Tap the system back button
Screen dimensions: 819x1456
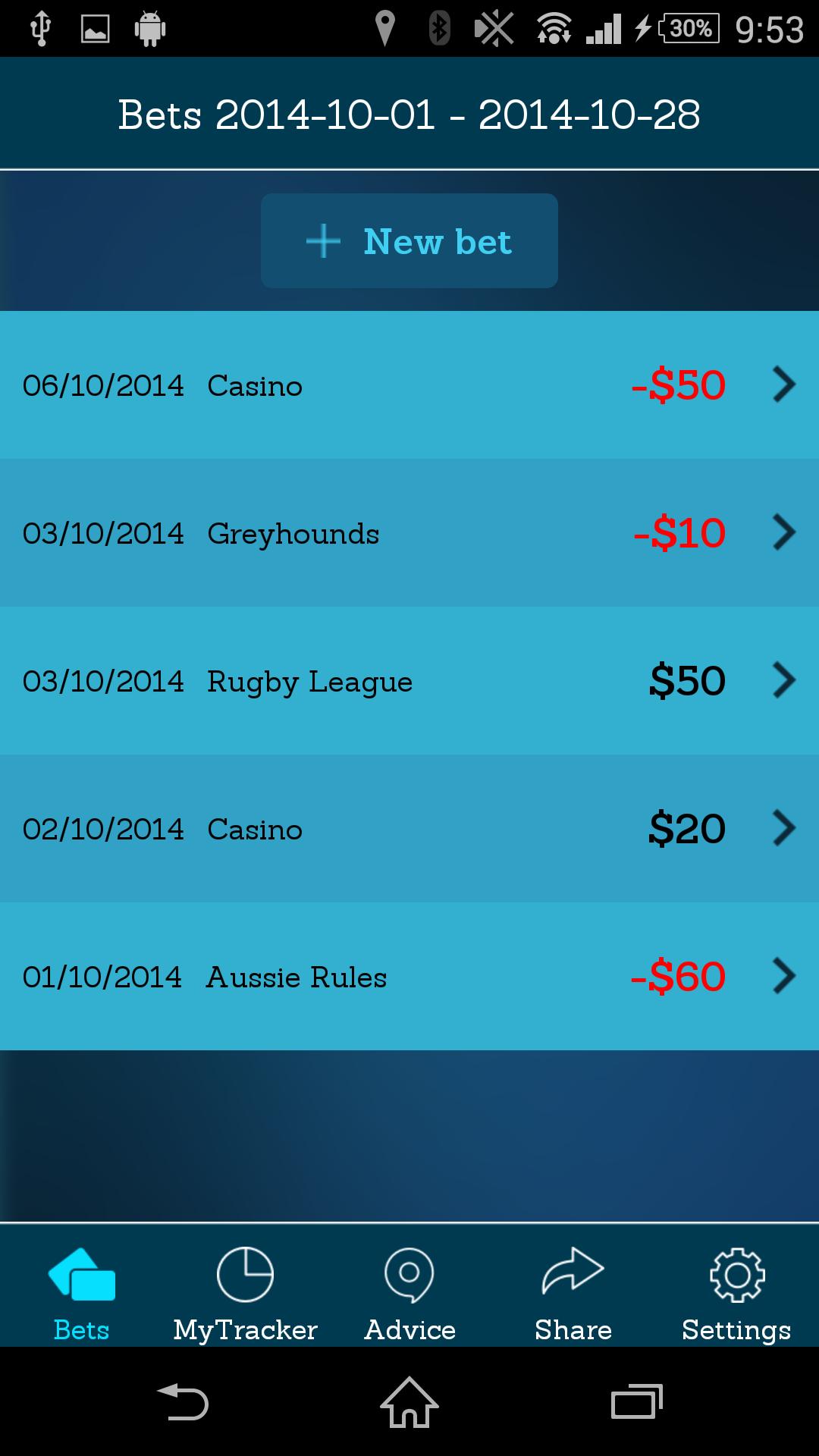(x=183, y=1401)
